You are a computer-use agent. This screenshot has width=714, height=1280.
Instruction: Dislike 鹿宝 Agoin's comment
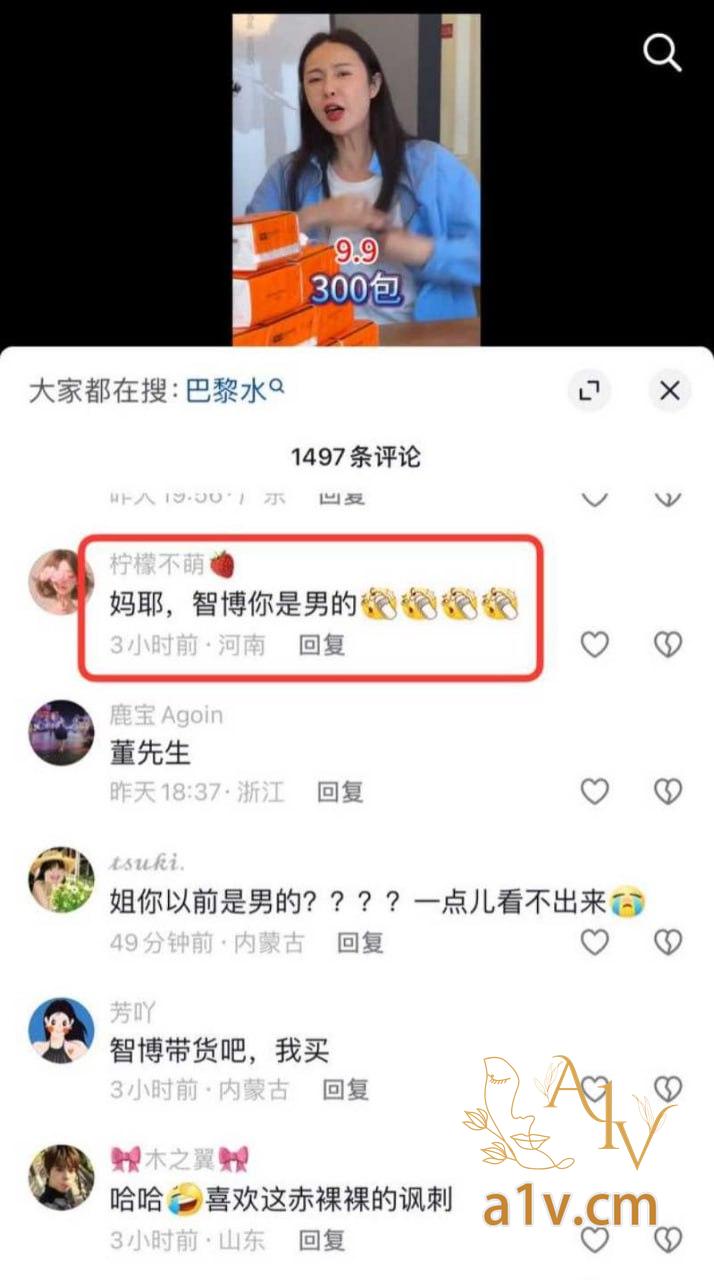(x=667, y=792)
